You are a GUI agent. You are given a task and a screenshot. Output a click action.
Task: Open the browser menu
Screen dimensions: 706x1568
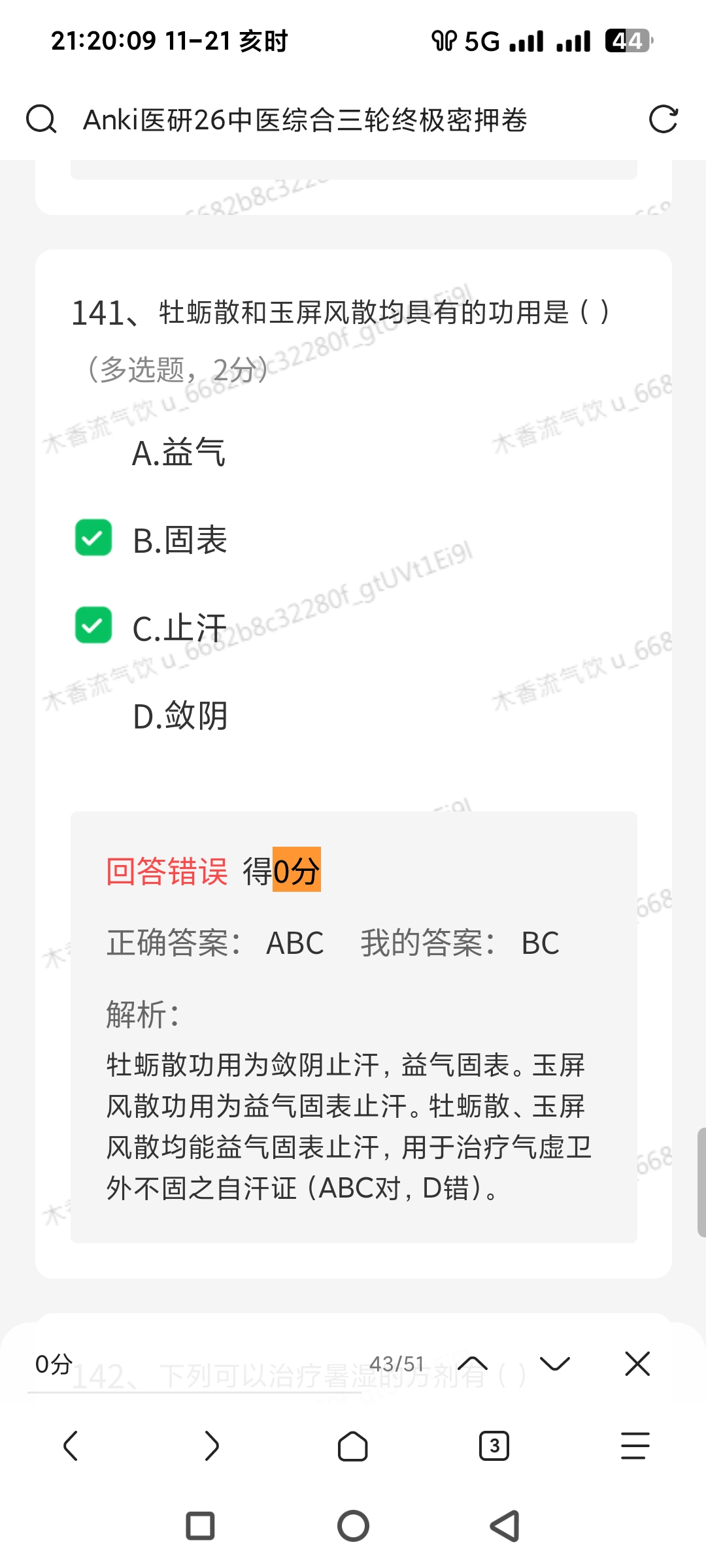[635, 1445]
